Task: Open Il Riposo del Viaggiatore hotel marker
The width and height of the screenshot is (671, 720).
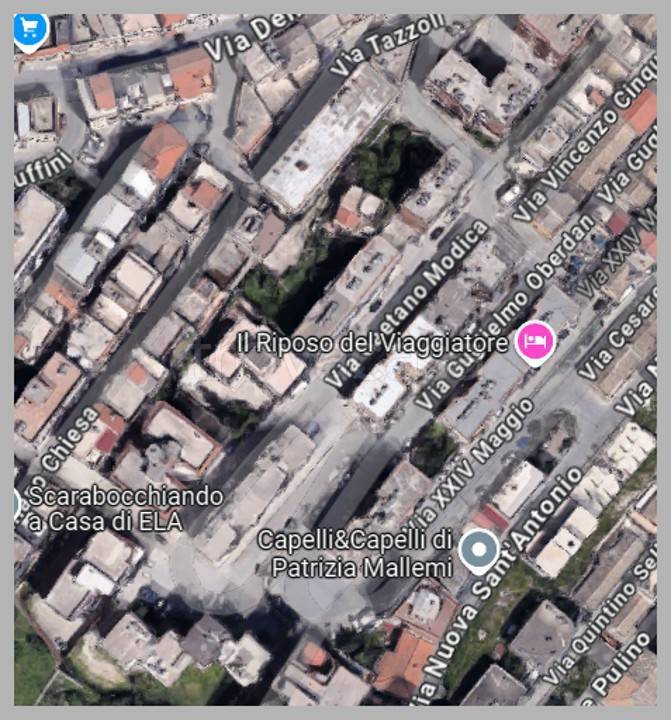Action: 535,344
